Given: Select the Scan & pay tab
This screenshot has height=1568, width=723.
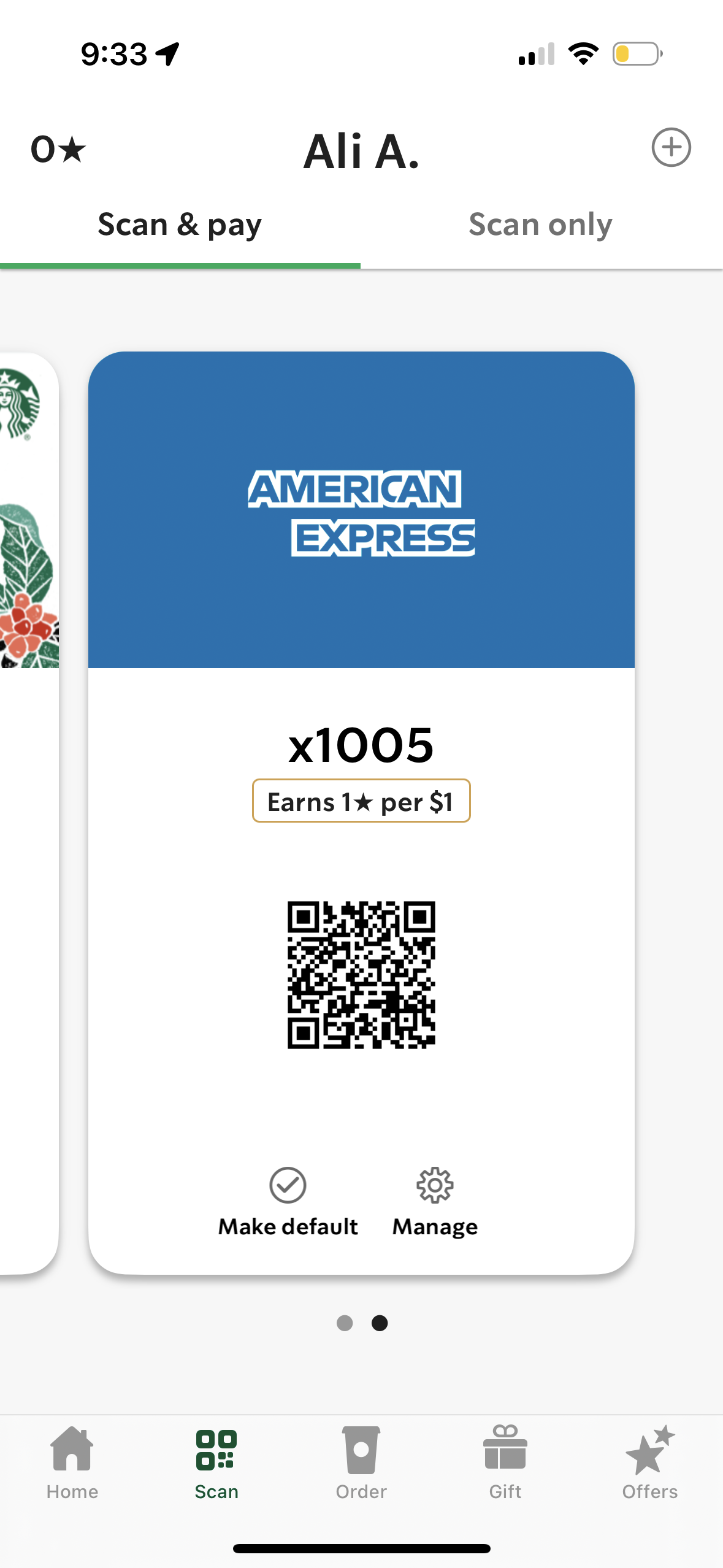Looking at the screenshot, I should point(180,225).
